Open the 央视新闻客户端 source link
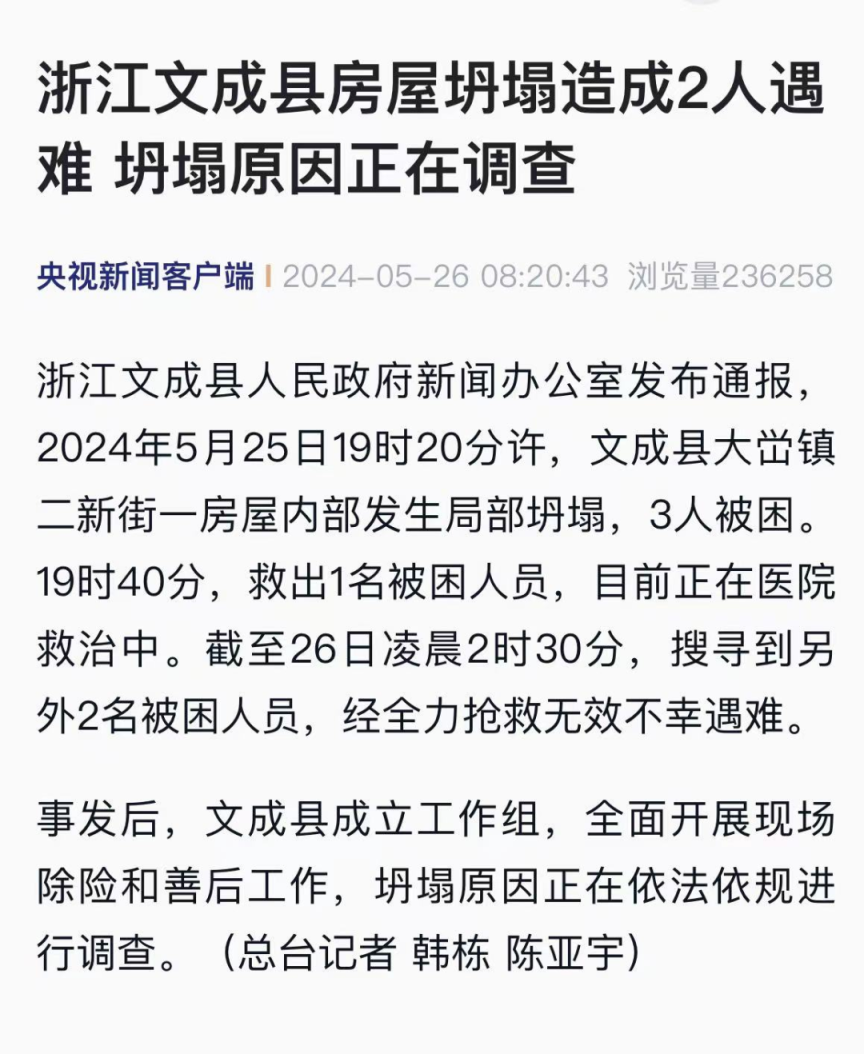The width and height of the screenshot is (864, 1054). click(146, 276)
